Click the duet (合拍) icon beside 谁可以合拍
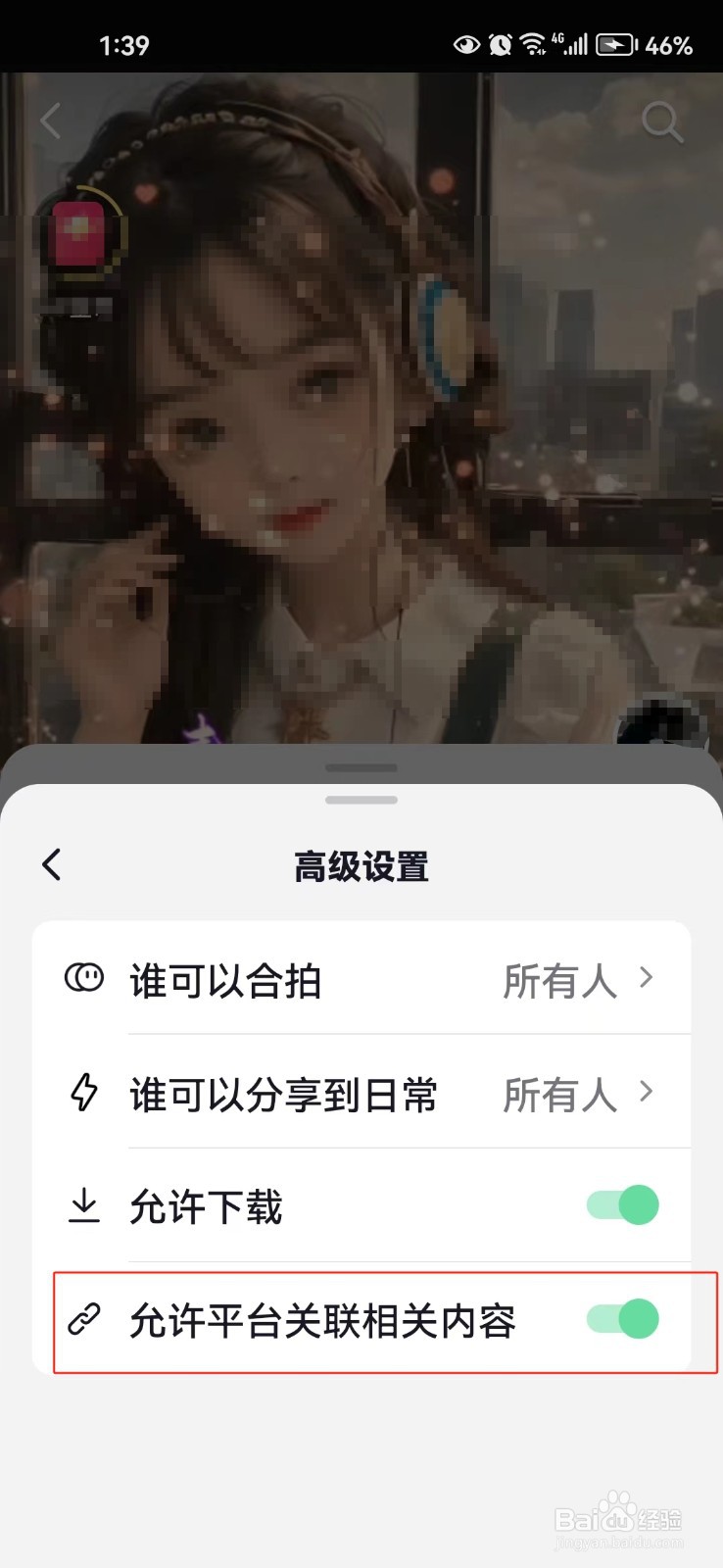 coord(84,979)
